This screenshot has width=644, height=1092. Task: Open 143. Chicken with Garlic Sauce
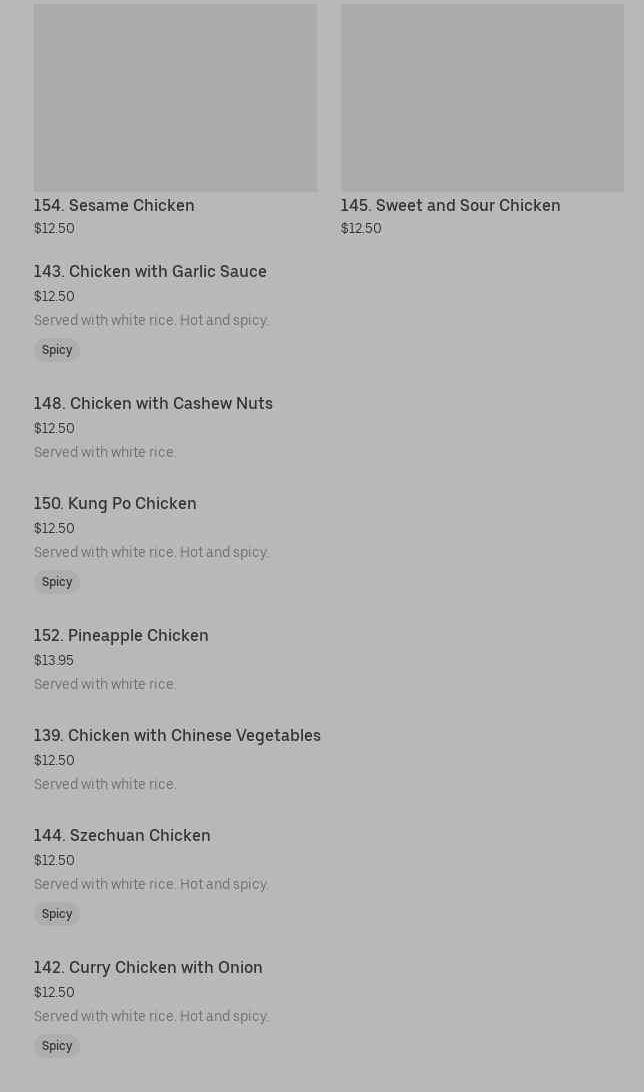pyautogui.click(x=150, y=272)
